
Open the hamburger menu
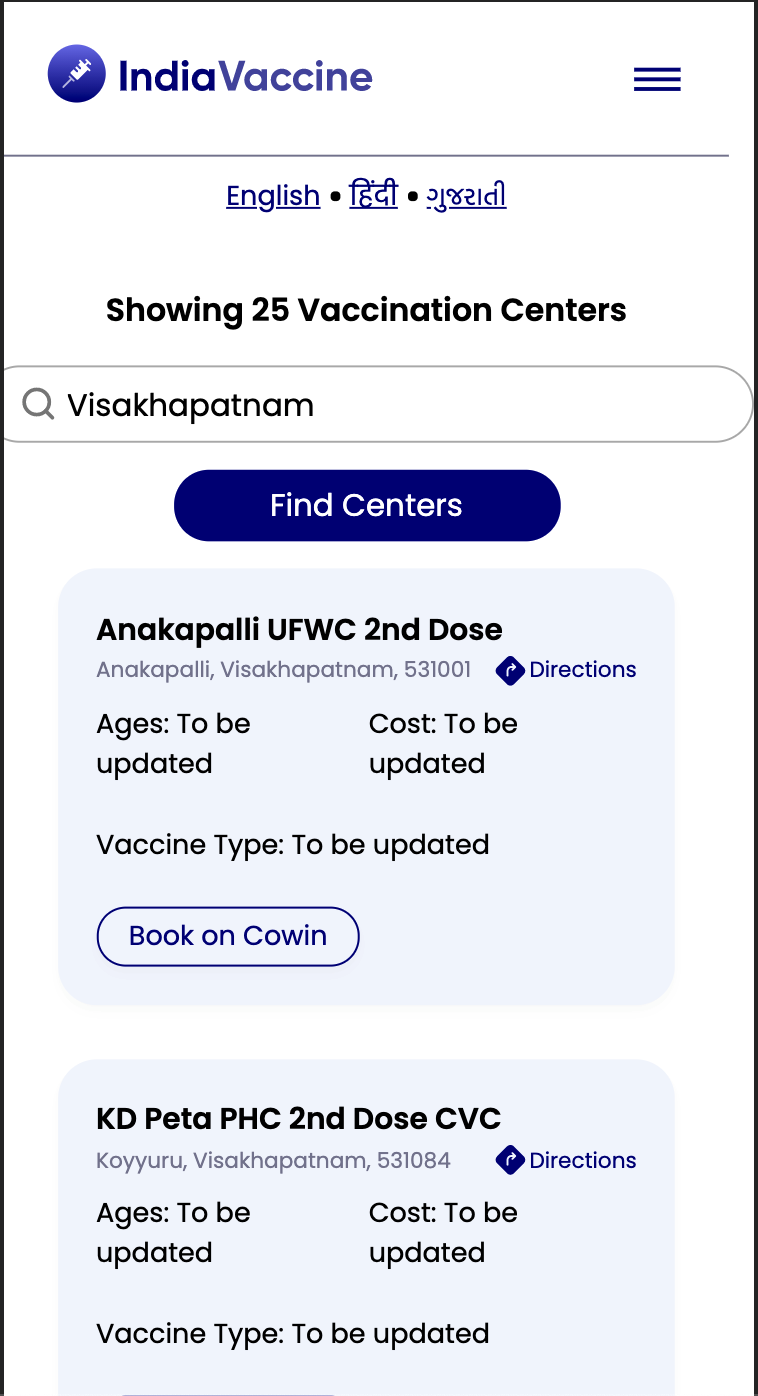coord(657,79)
